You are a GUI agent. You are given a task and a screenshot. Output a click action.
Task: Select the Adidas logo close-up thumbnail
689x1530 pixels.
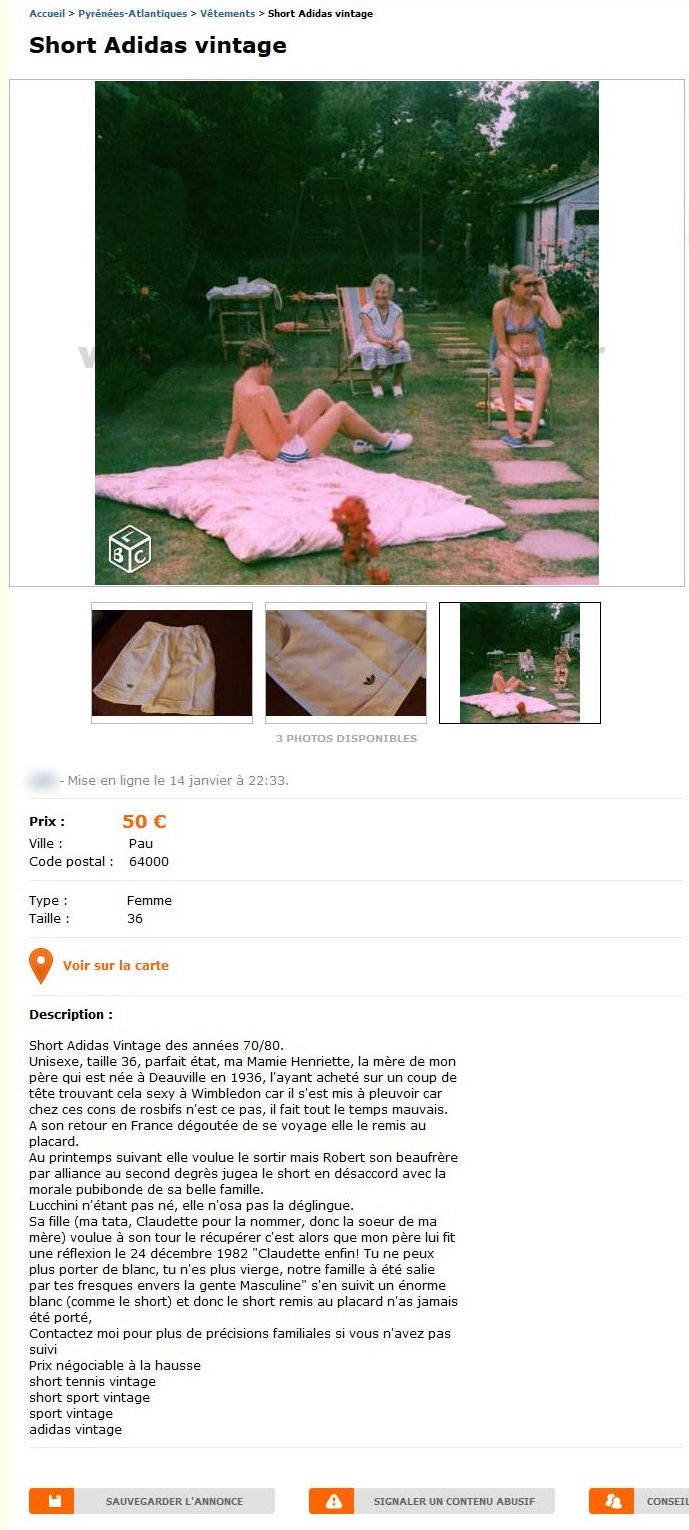click(x=346, y=662)
